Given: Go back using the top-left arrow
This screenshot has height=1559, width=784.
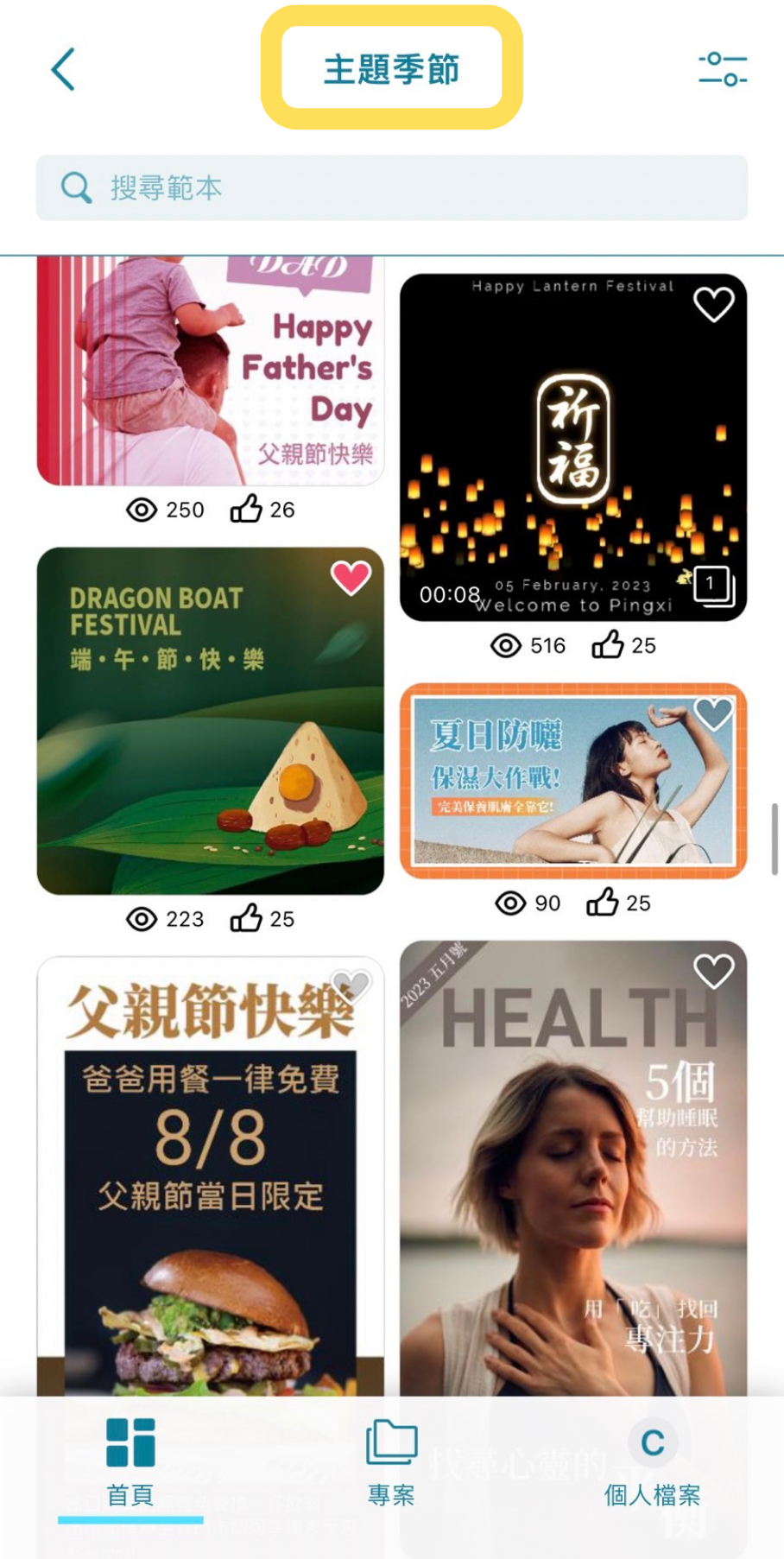Looking at the screenshot, I should pyautogui.click(x=63, y=69).
